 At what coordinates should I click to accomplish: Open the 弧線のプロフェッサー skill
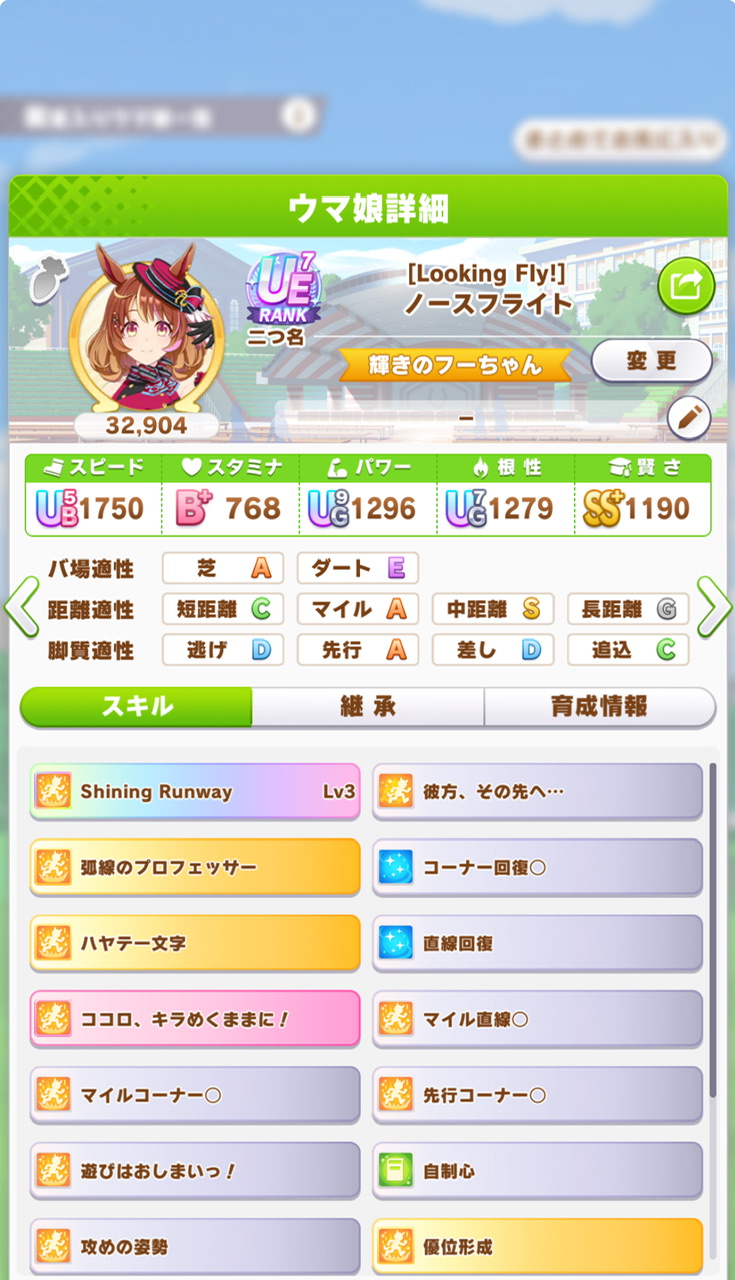click(x=195, y=867)
